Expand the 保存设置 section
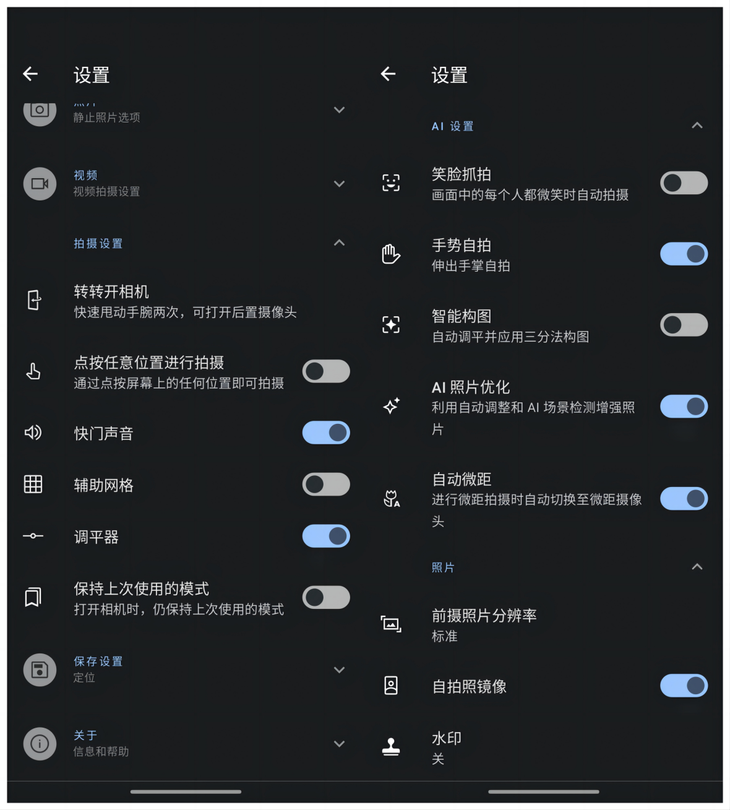730x810 pixels. 338,670
